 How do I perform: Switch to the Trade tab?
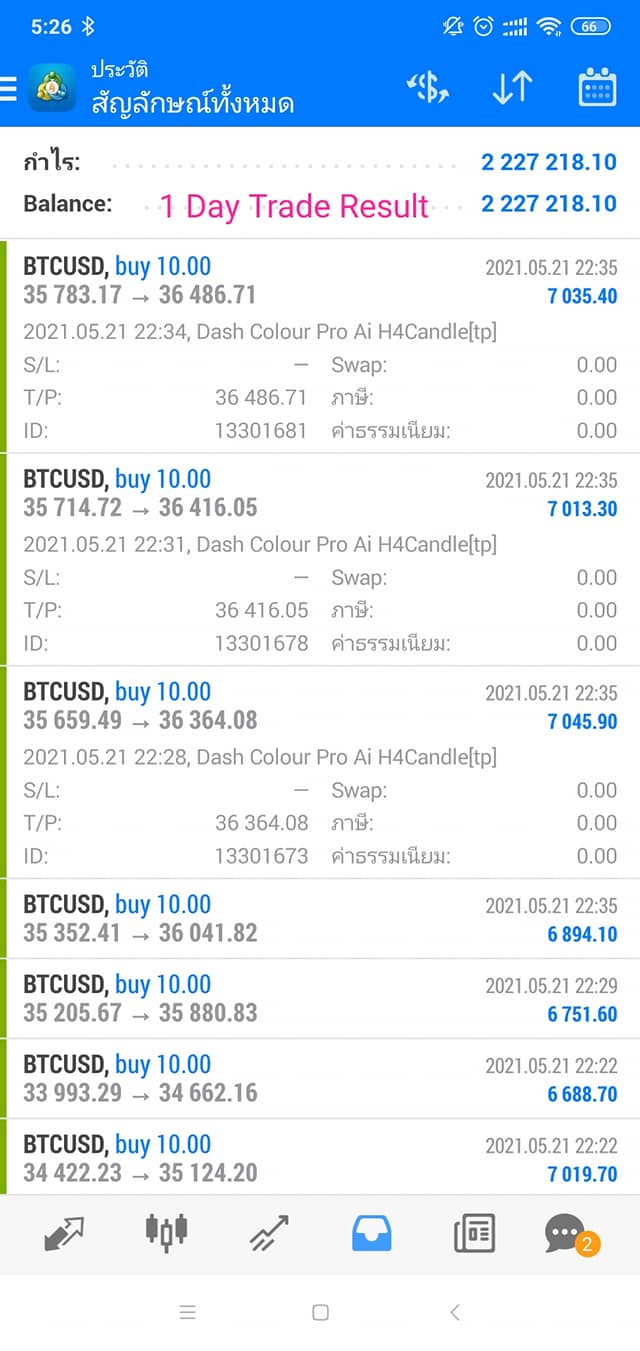click(x=269, y=1233)
